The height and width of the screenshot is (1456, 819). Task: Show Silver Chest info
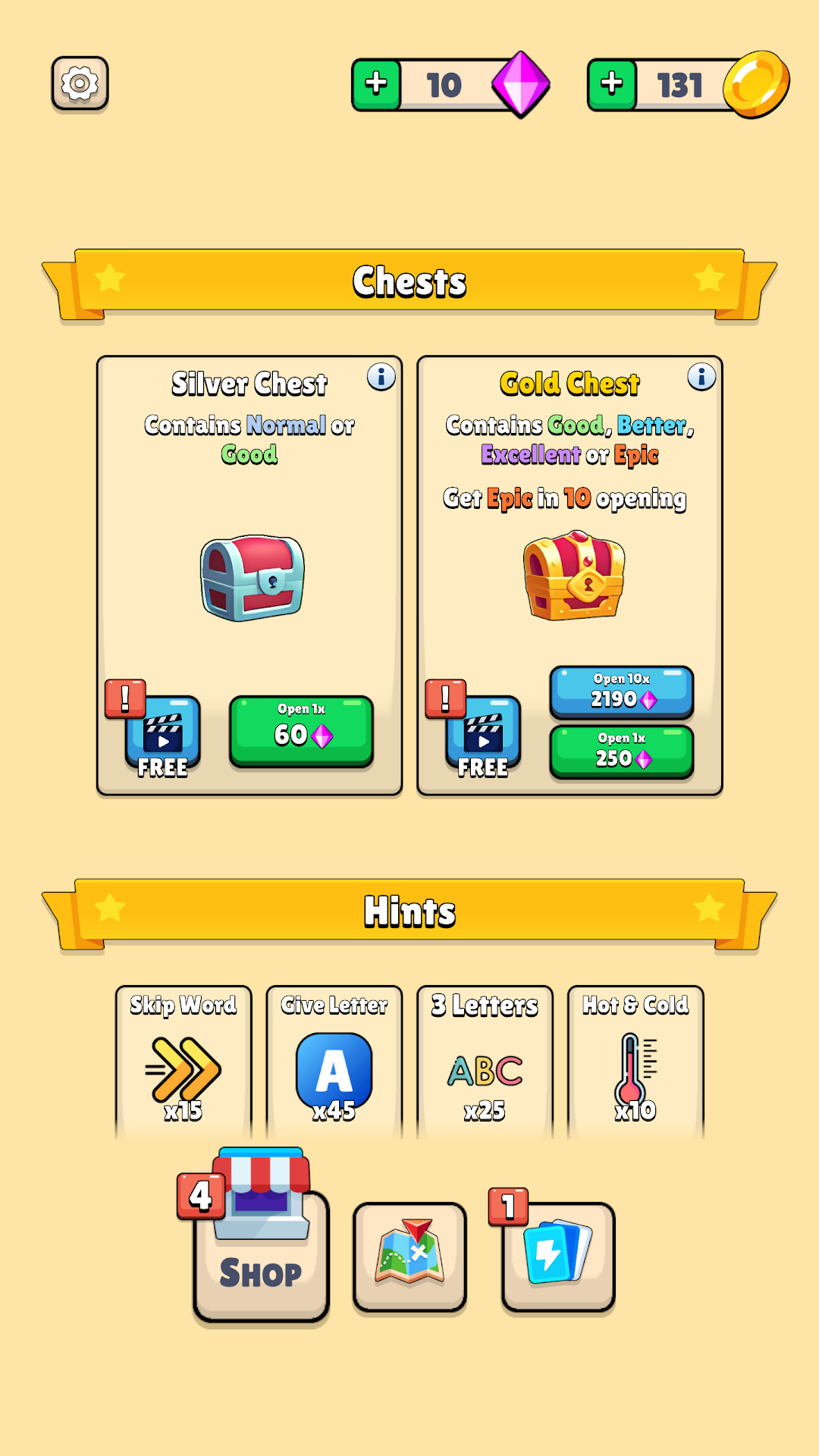coord(381,376)
